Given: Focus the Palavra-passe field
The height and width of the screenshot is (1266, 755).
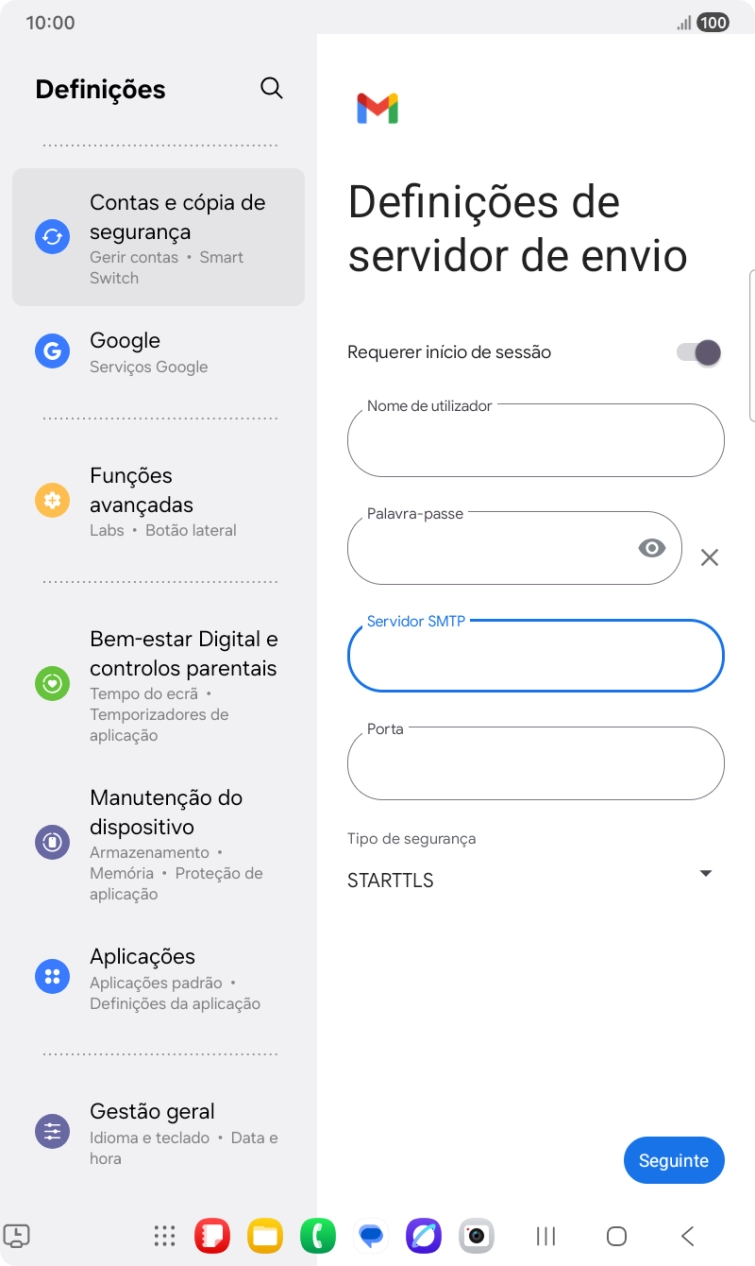Looking at the screenshot, I should (490, 549).
